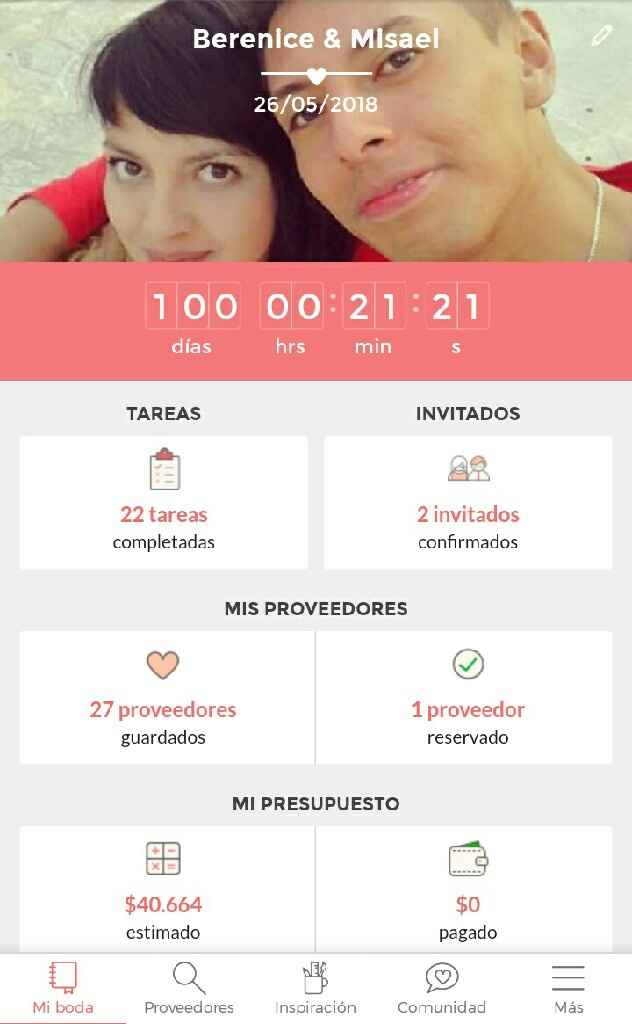The height and width of the screenshot is (1024, 632).
Task: Open the 2 invitados confirmados card
Action: (468, 503)
